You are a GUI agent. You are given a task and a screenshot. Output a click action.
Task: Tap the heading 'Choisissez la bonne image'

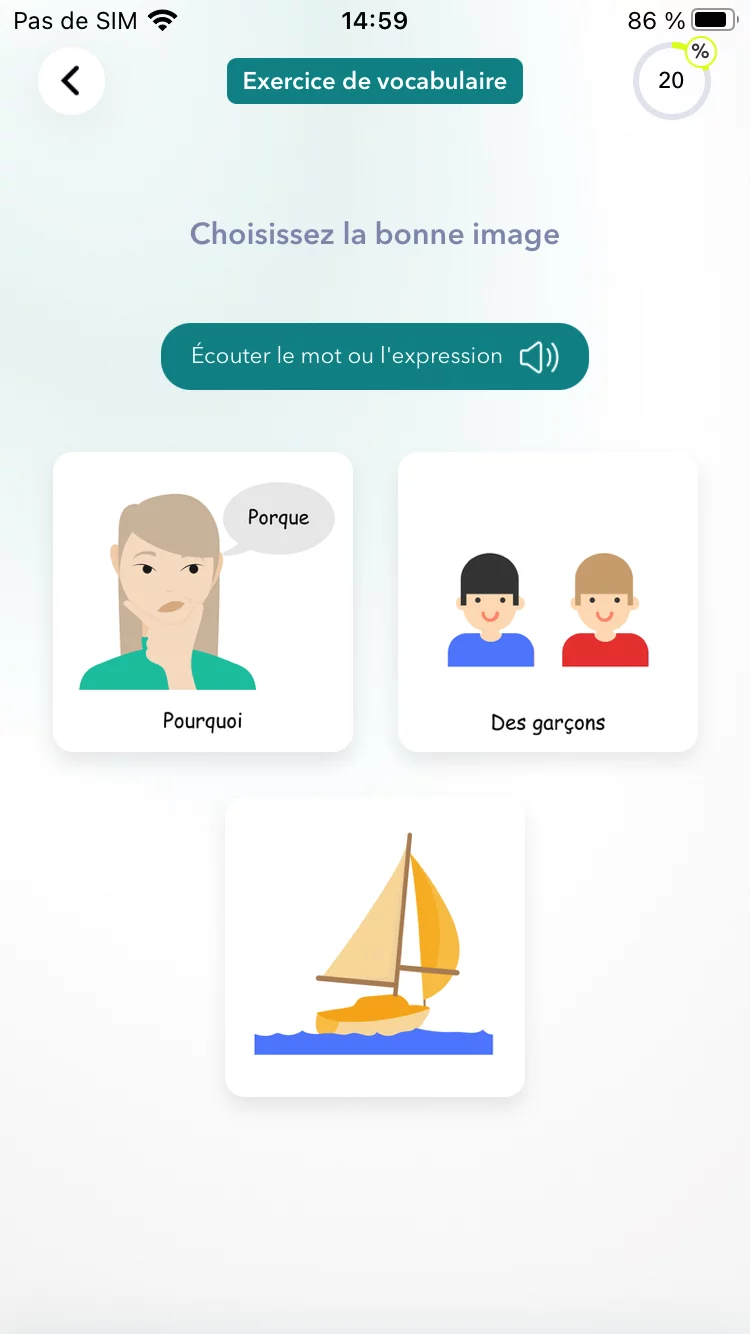pyautogui.click(x=375, y=234)
